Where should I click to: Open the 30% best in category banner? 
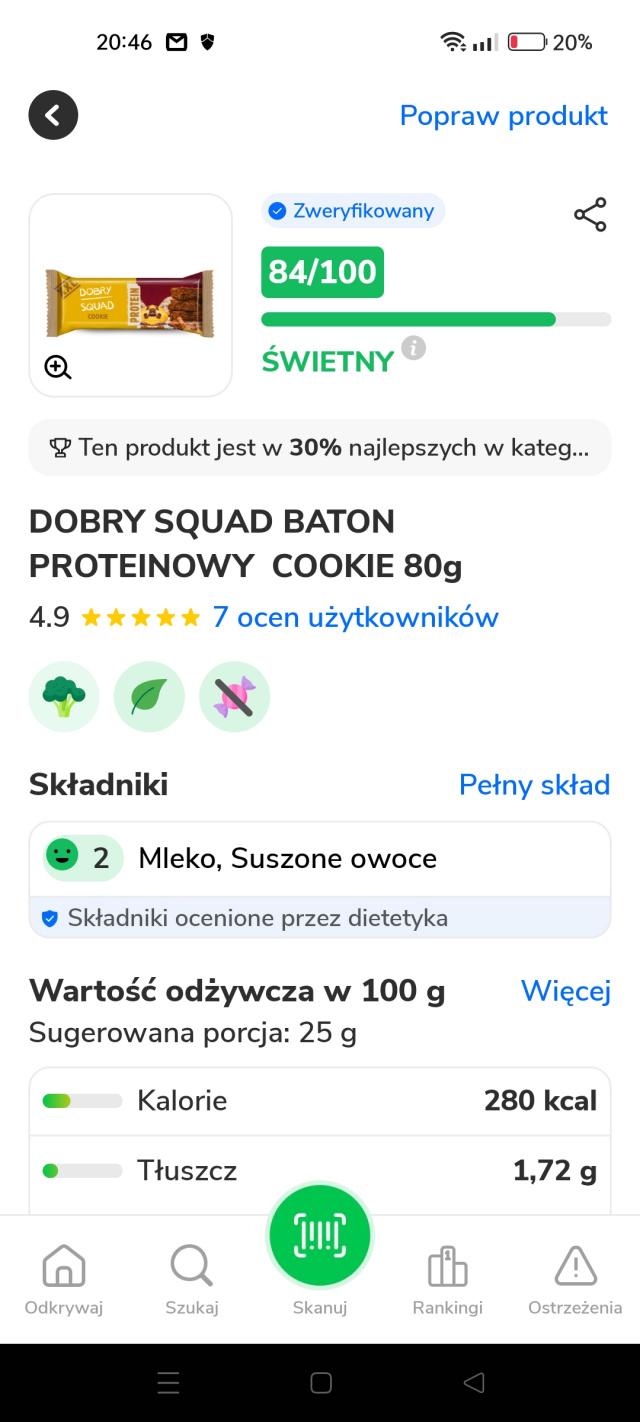point(320,447)
